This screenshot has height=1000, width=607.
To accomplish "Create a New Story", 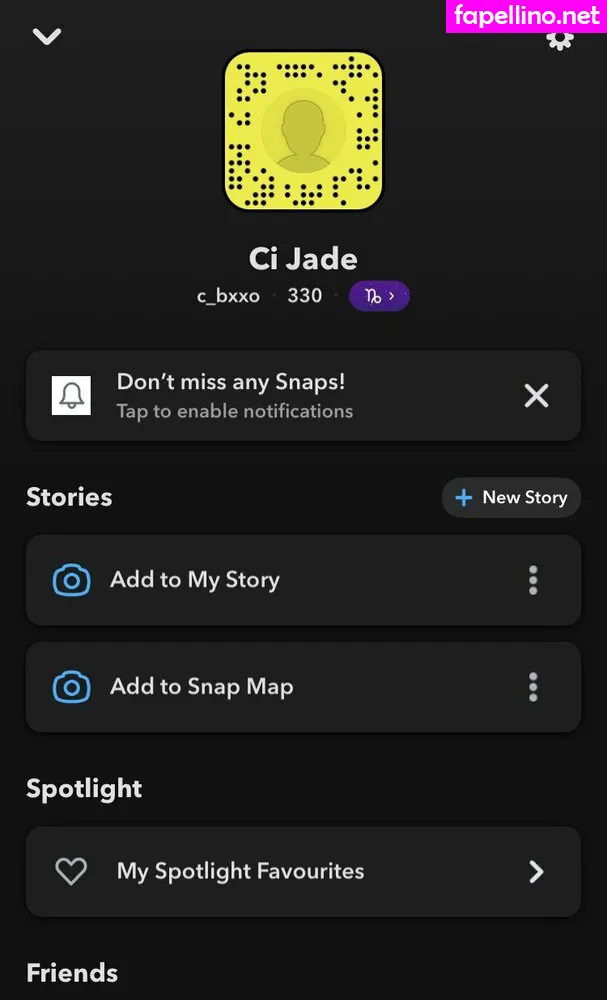I will click(511, 497).
